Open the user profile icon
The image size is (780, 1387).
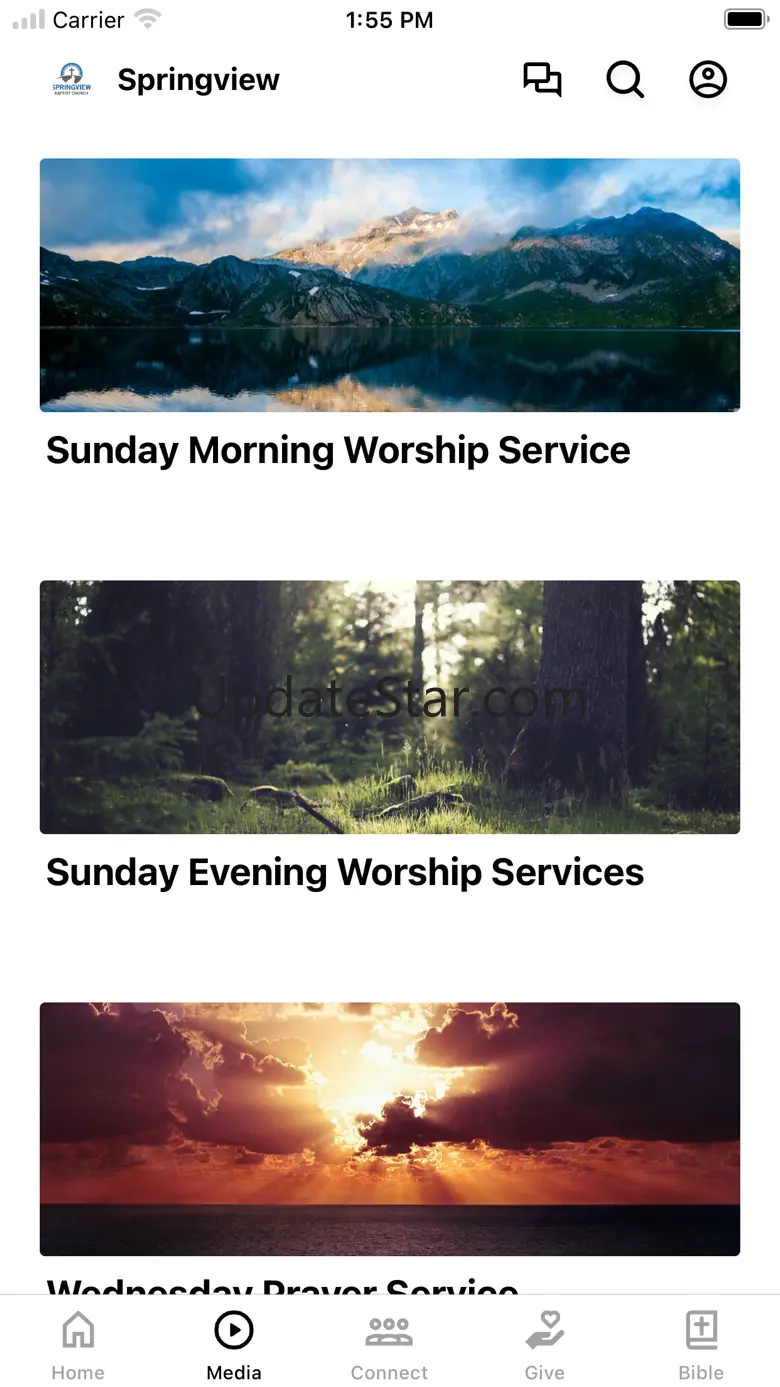tap(708, 80)
